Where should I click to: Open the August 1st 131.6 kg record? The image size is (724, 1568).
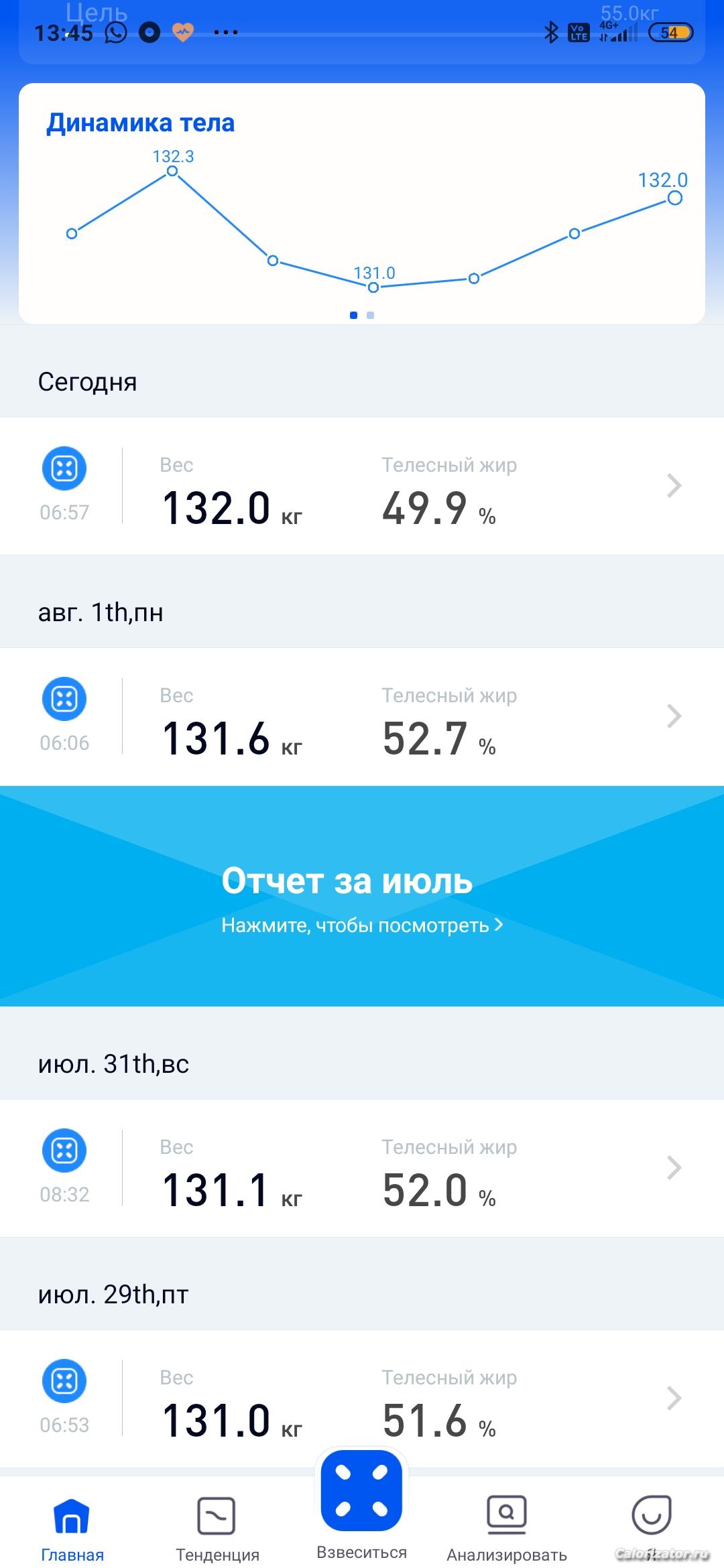tap(362, 717)
